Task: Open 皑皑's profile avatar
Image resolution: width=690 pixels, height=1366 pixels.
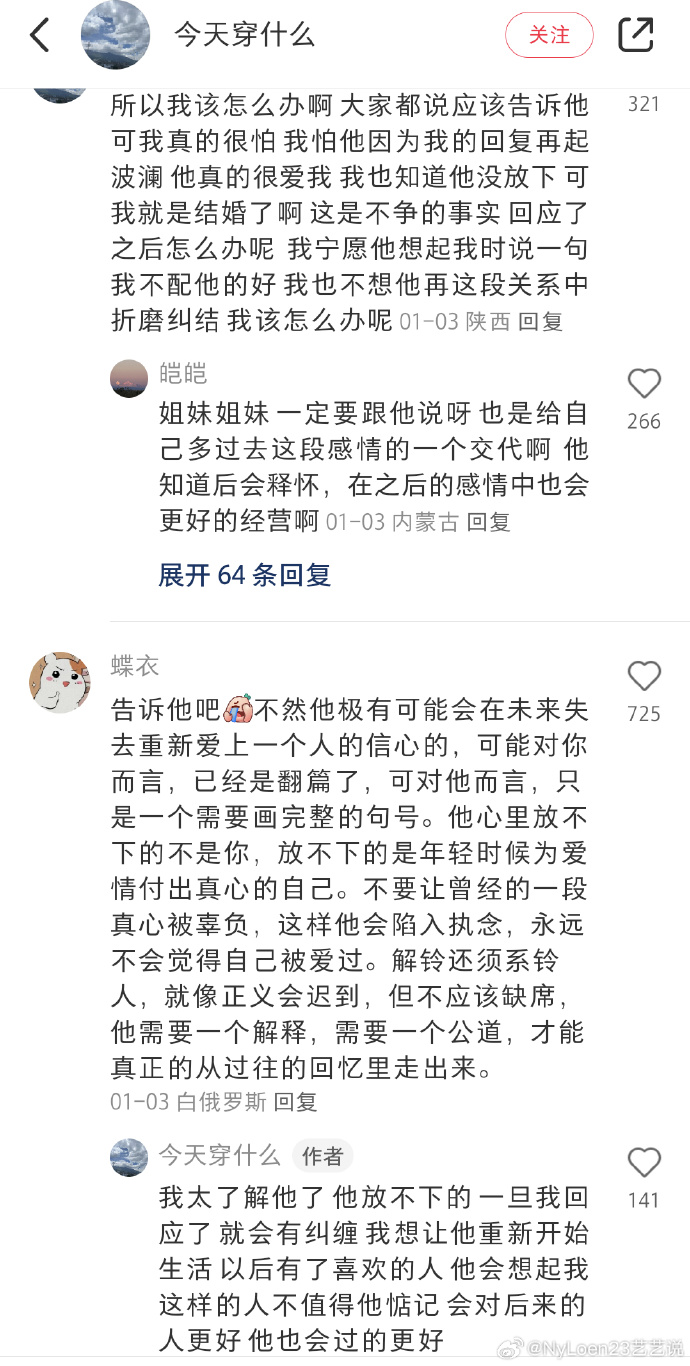Action: click(129, 379)
